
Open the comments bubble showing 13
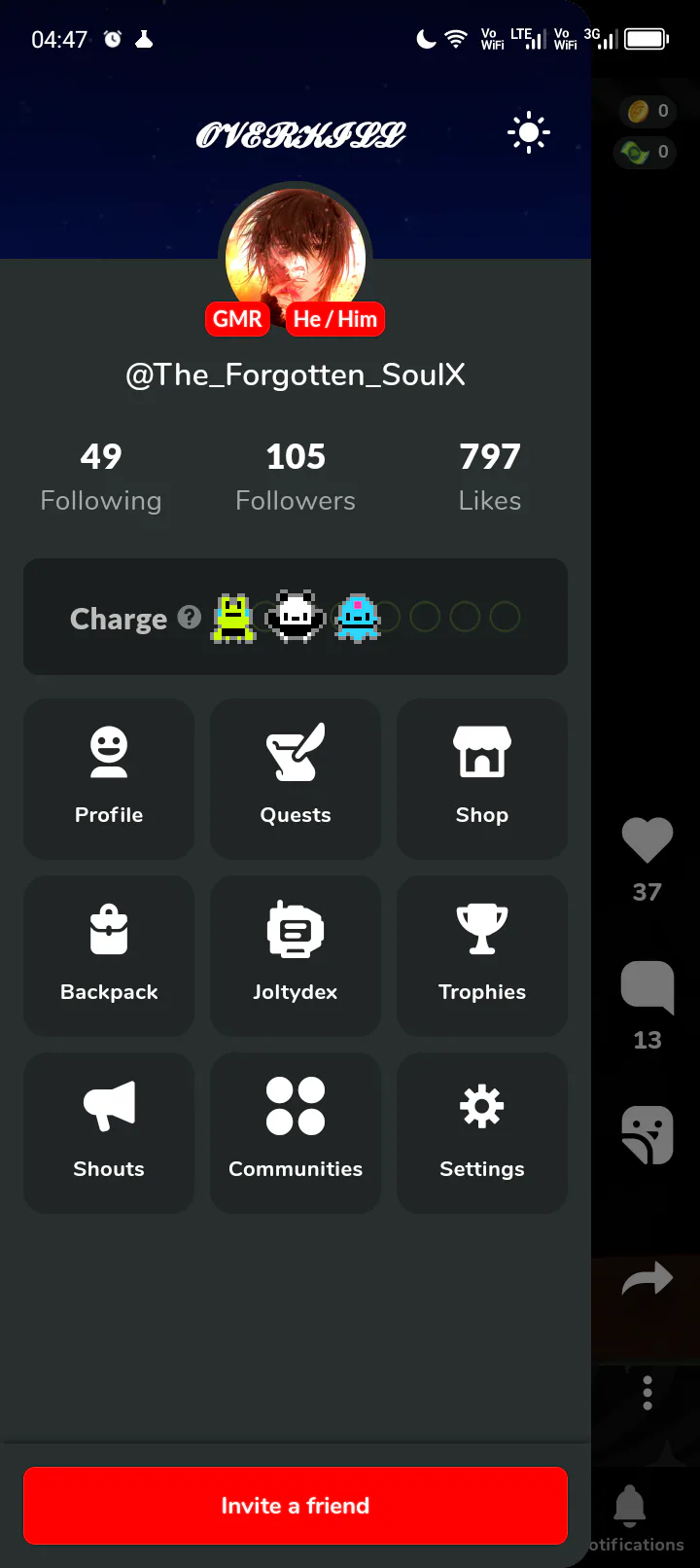pyautogui.click(x=647, y=988)
